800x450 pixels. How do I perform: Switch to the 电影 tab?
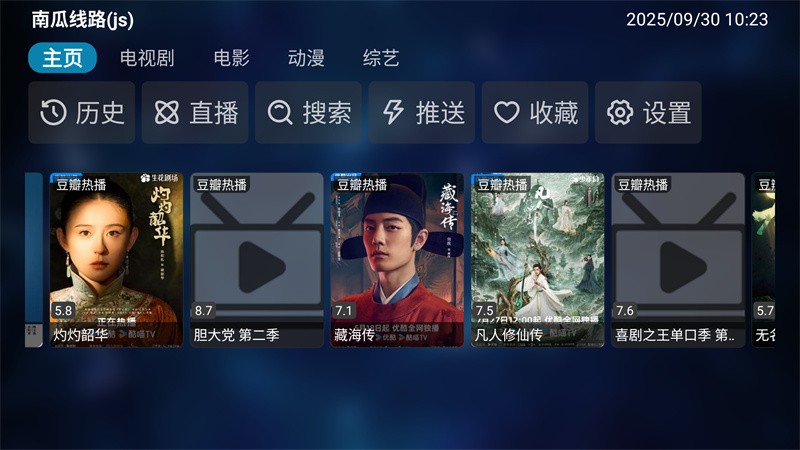231,58
